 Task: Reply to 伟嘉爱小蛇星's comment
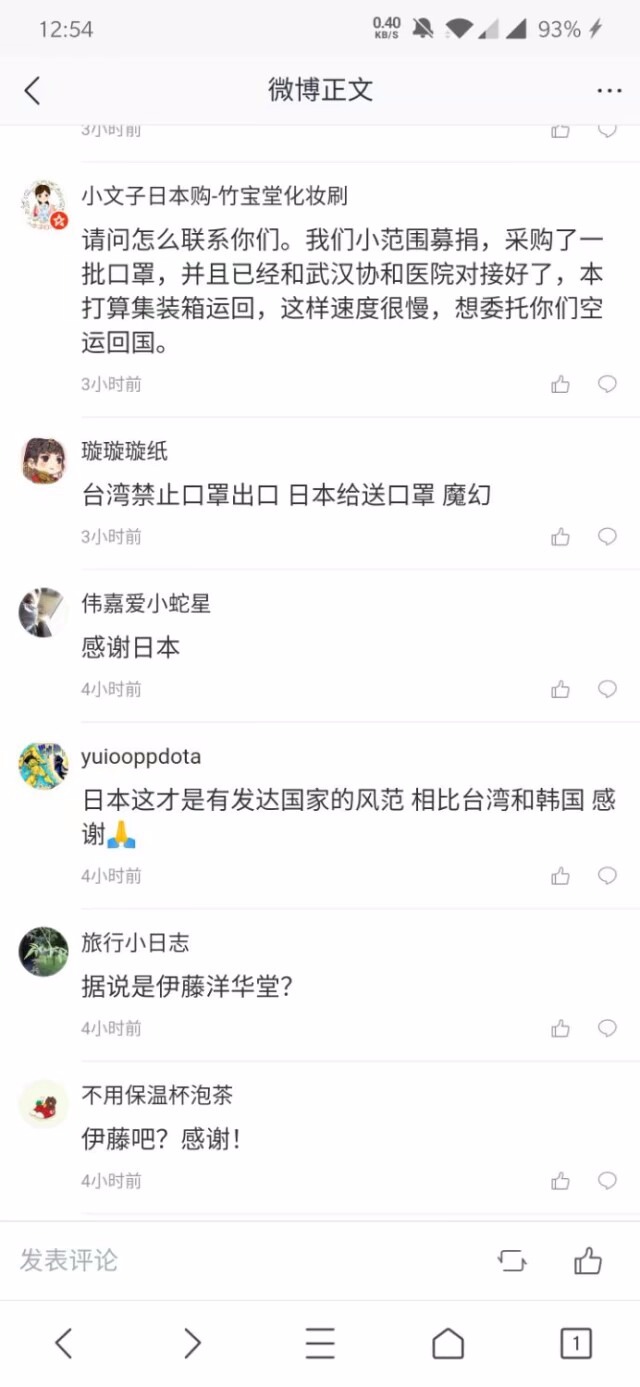[x=607, y=689]
